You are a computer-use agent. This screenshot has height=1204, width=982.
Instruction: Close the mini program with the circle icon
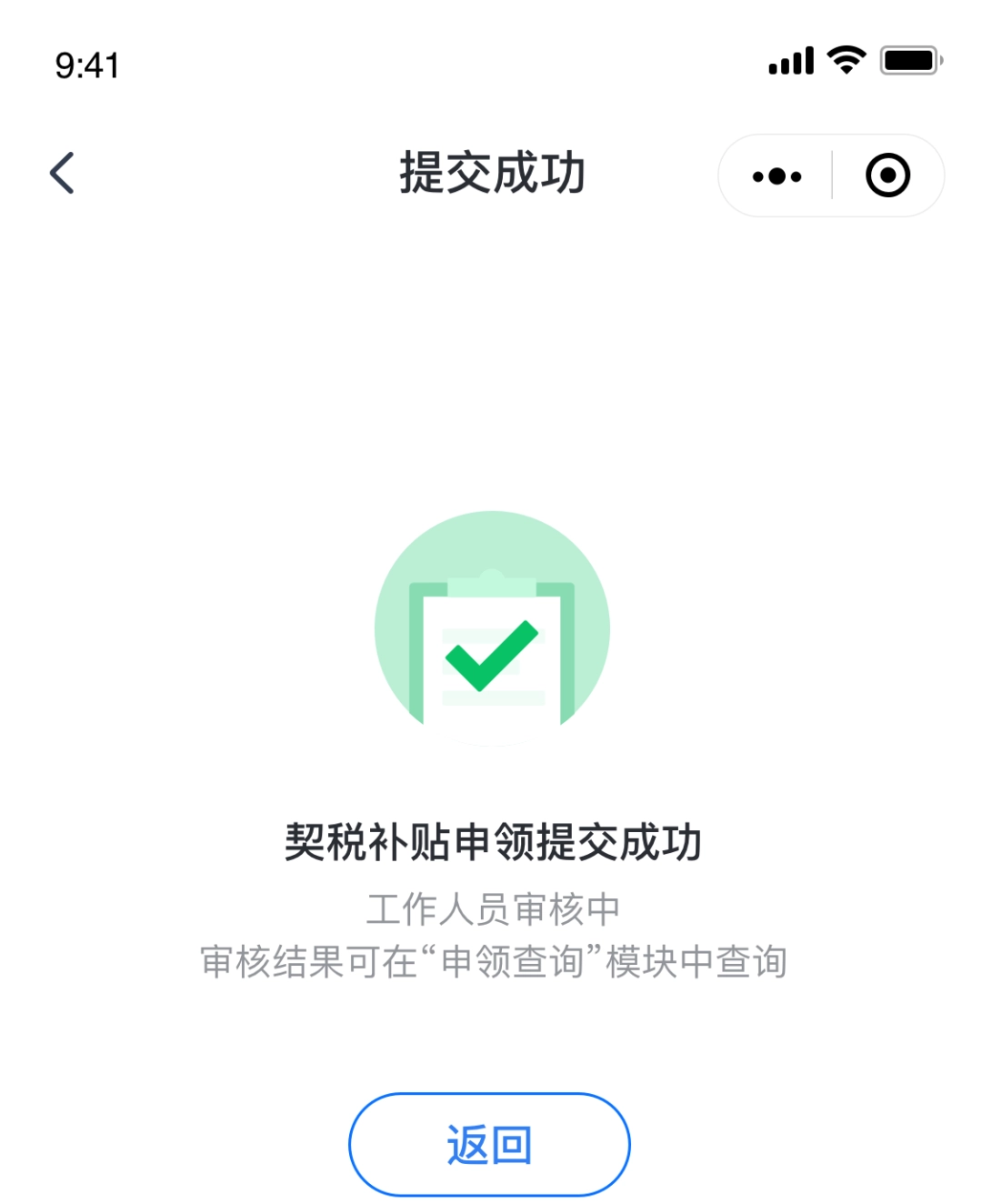coord(887,176)
